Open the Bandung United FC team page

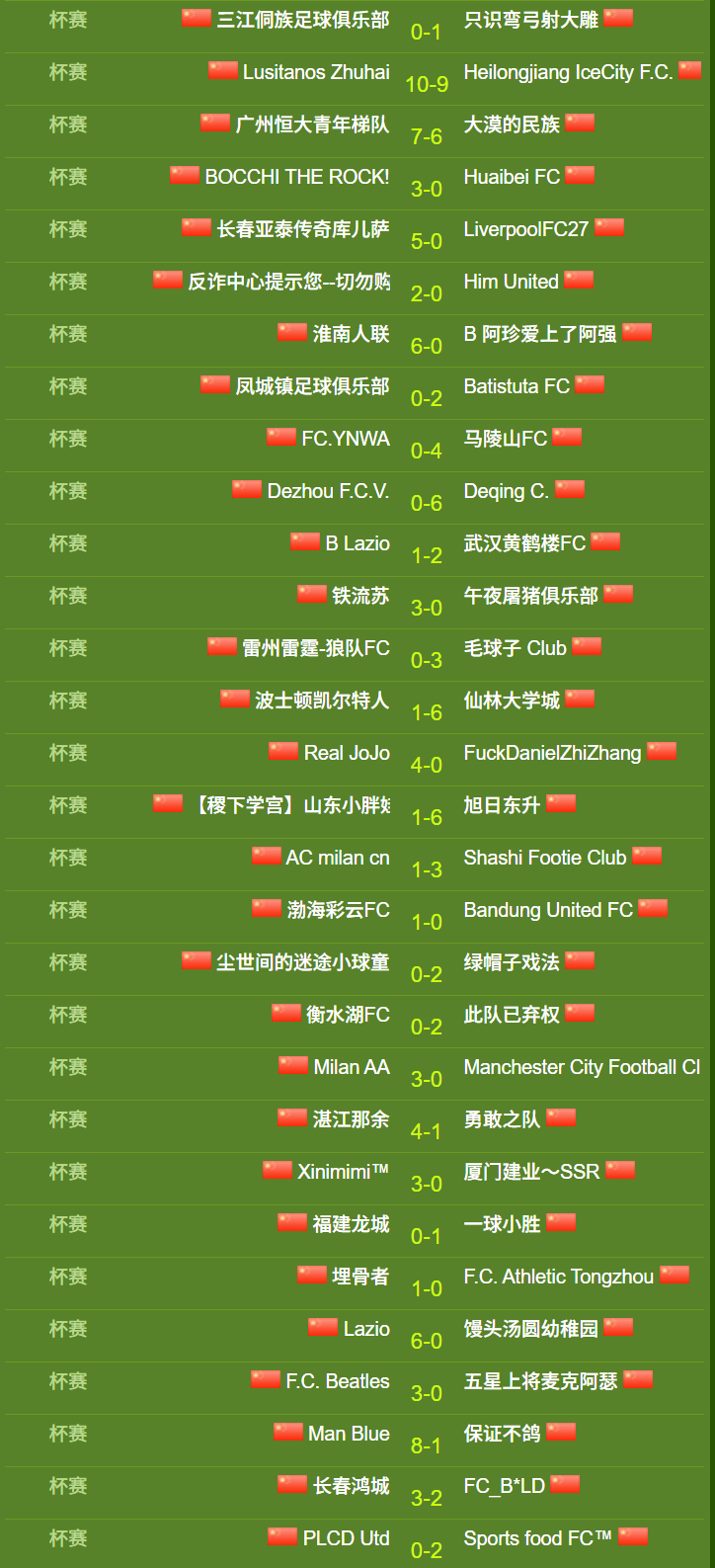[548, 910]
